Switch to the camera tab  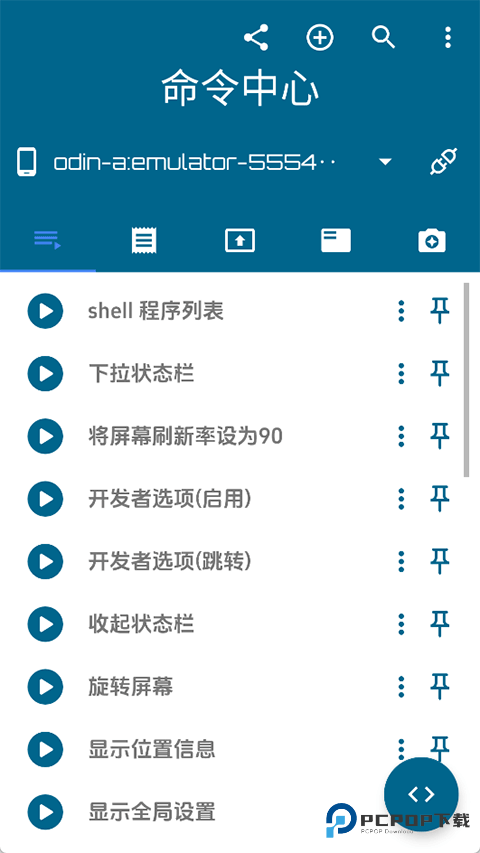click(432, 240)
